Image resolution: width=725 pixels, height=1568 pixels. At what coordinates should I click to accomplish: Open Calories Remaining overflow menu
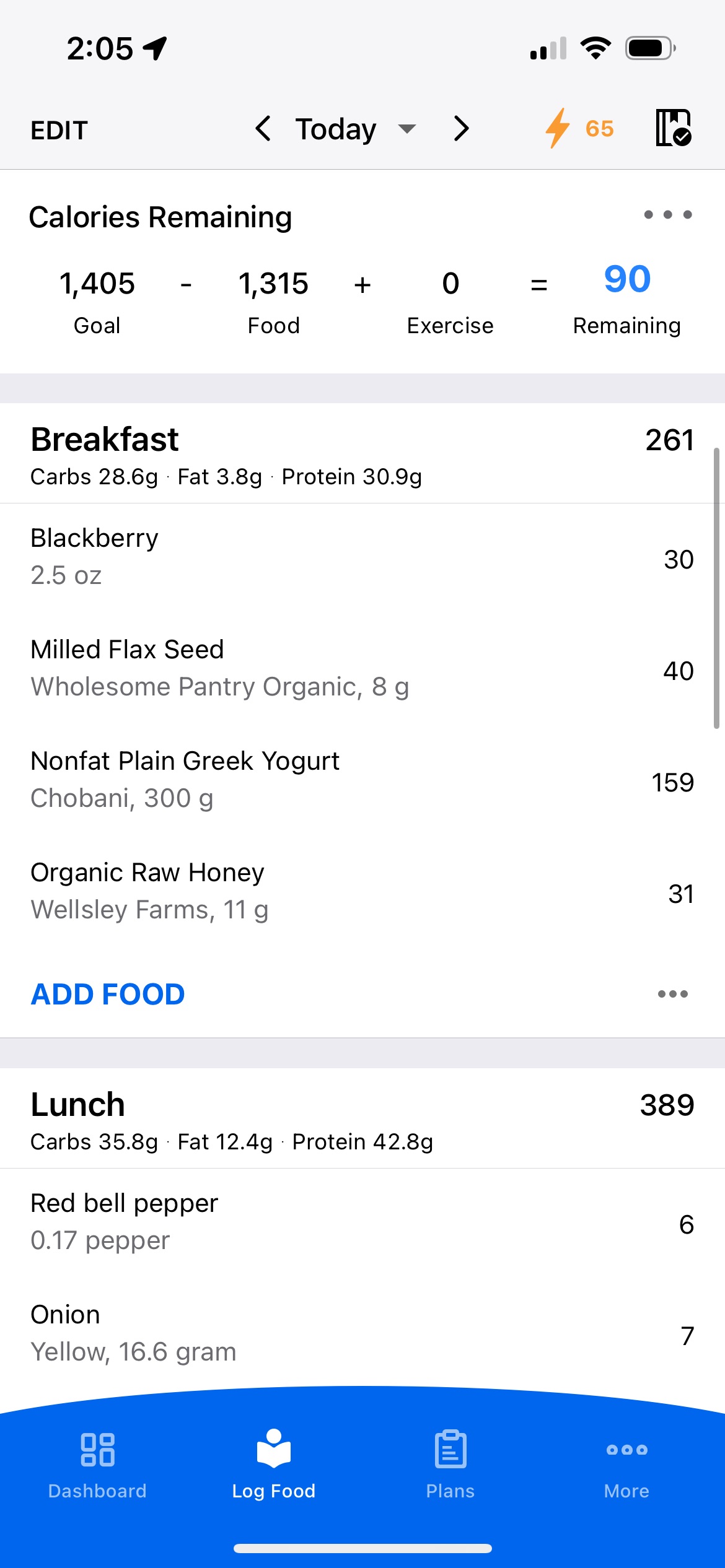tap(669, 215)
